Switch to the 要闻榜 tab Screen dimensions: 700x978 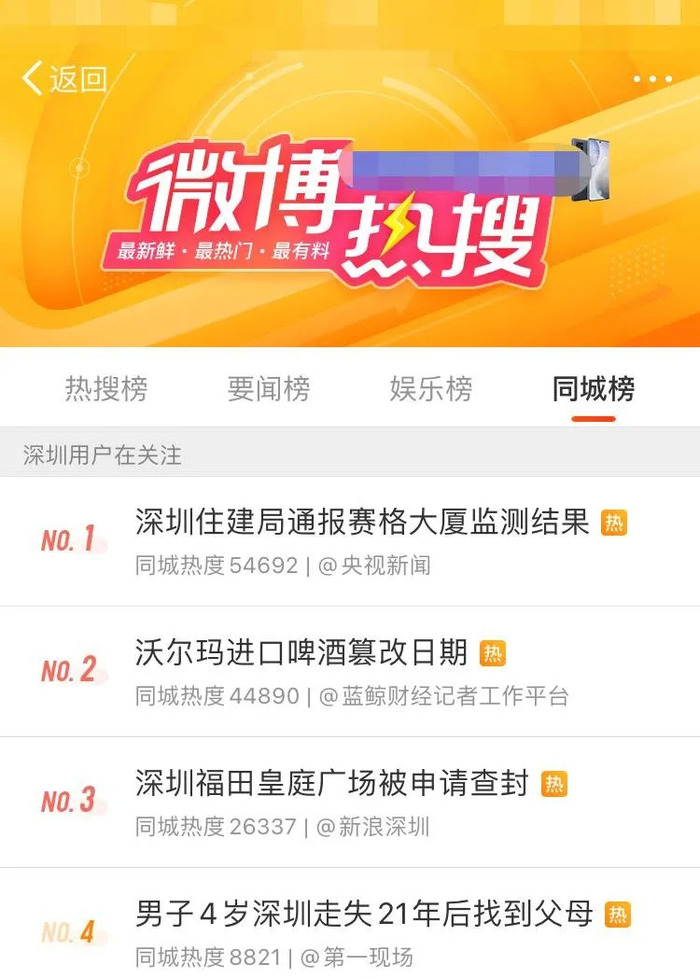[x=268, y=389]
